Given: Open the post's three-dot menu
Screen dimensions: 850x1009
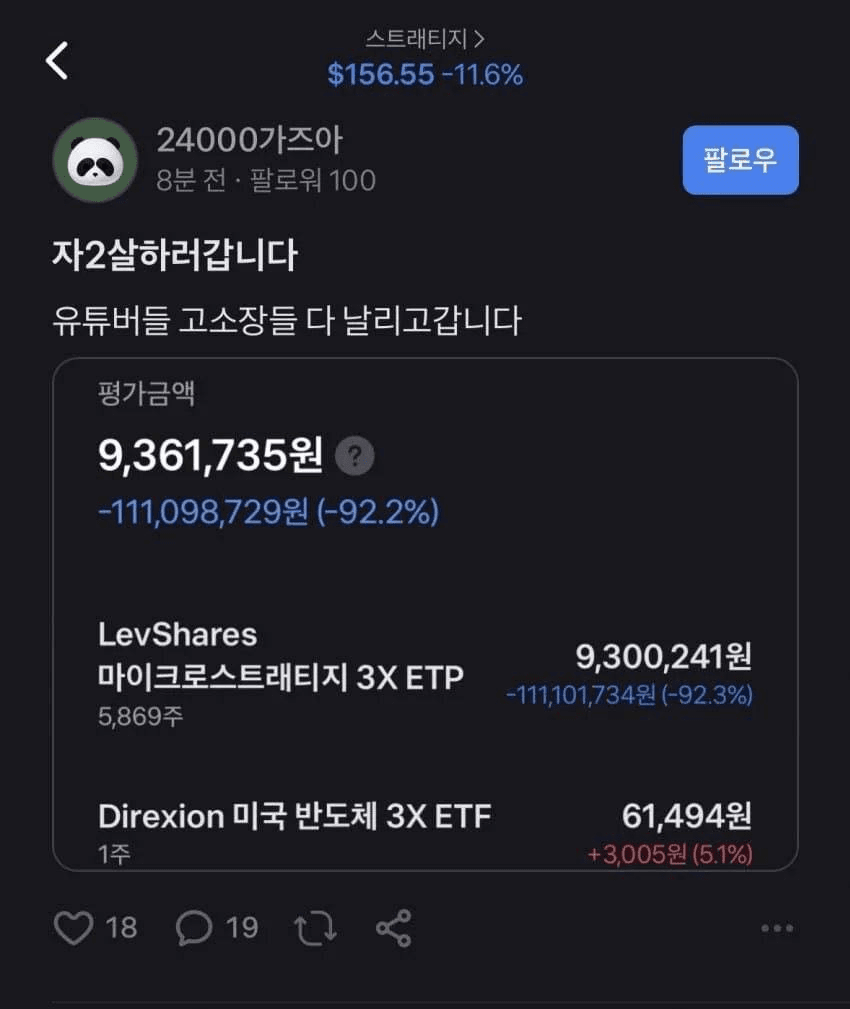Looking at the screenshot, I should (x=777, y=928).
